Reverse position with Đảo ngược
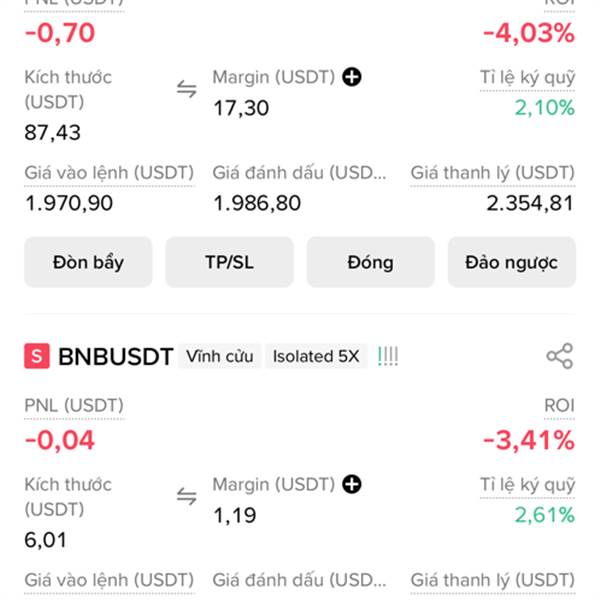 512,262
